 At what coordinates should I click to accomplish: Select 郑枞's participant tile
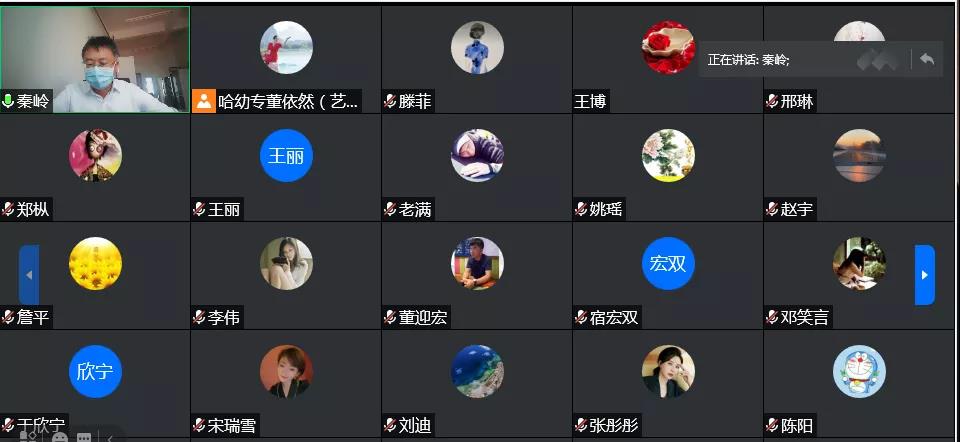[x=95, y=167]
